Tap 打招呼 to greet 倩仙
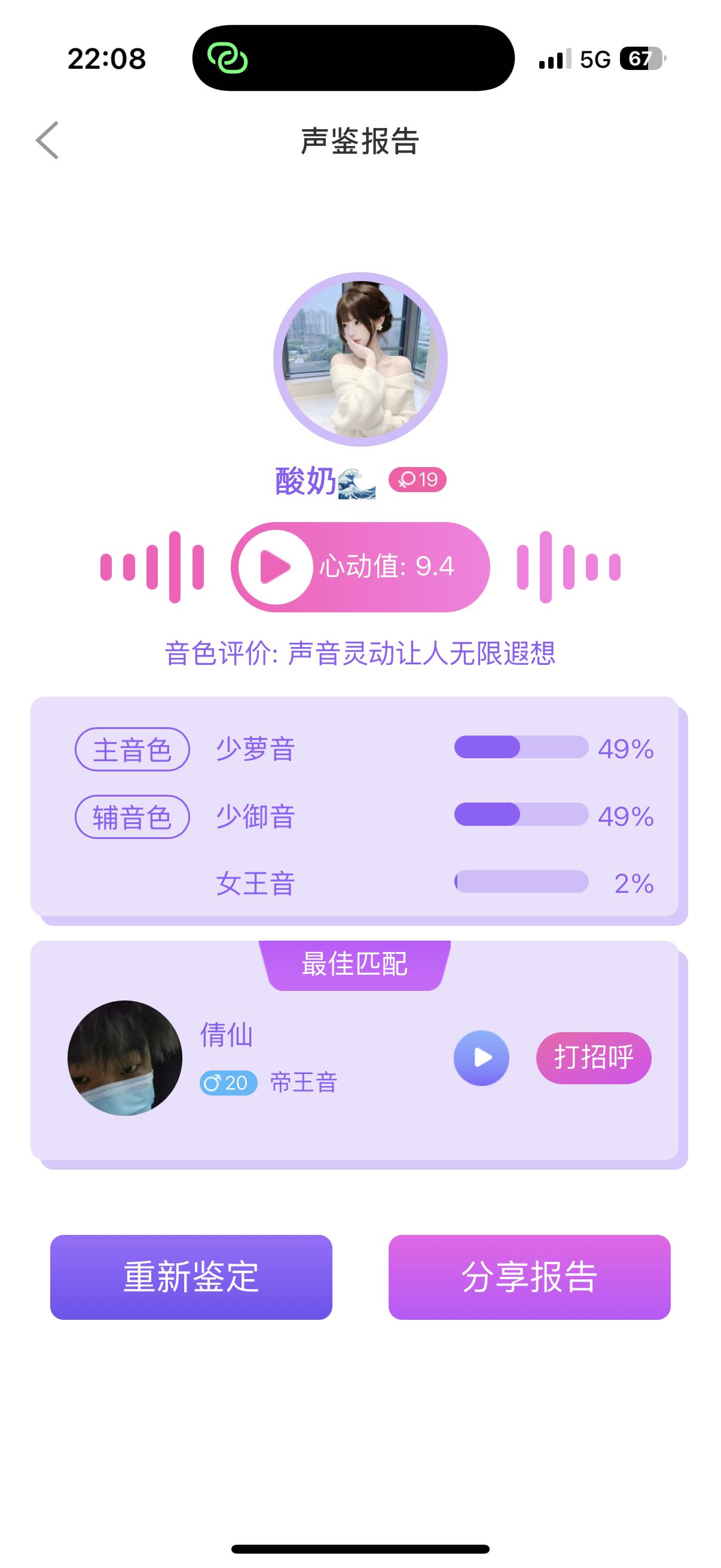Image resolution: width=721 pixels, height=1568 pixels. click(x=593, y=1057)
